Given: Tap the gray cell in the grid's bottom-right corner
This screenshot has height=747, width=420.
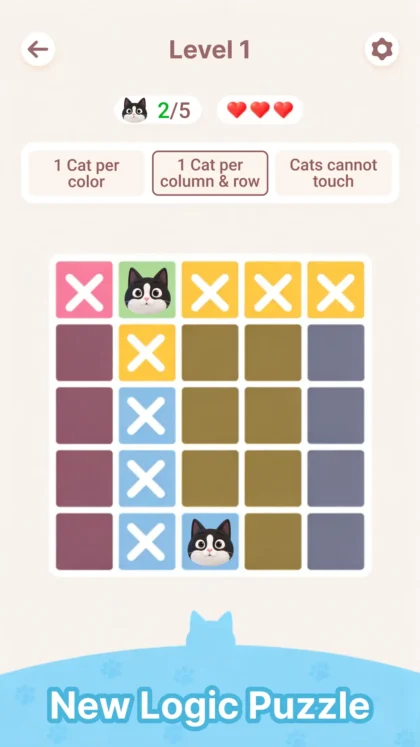Looking at the screenshot, I should [336, 541].
